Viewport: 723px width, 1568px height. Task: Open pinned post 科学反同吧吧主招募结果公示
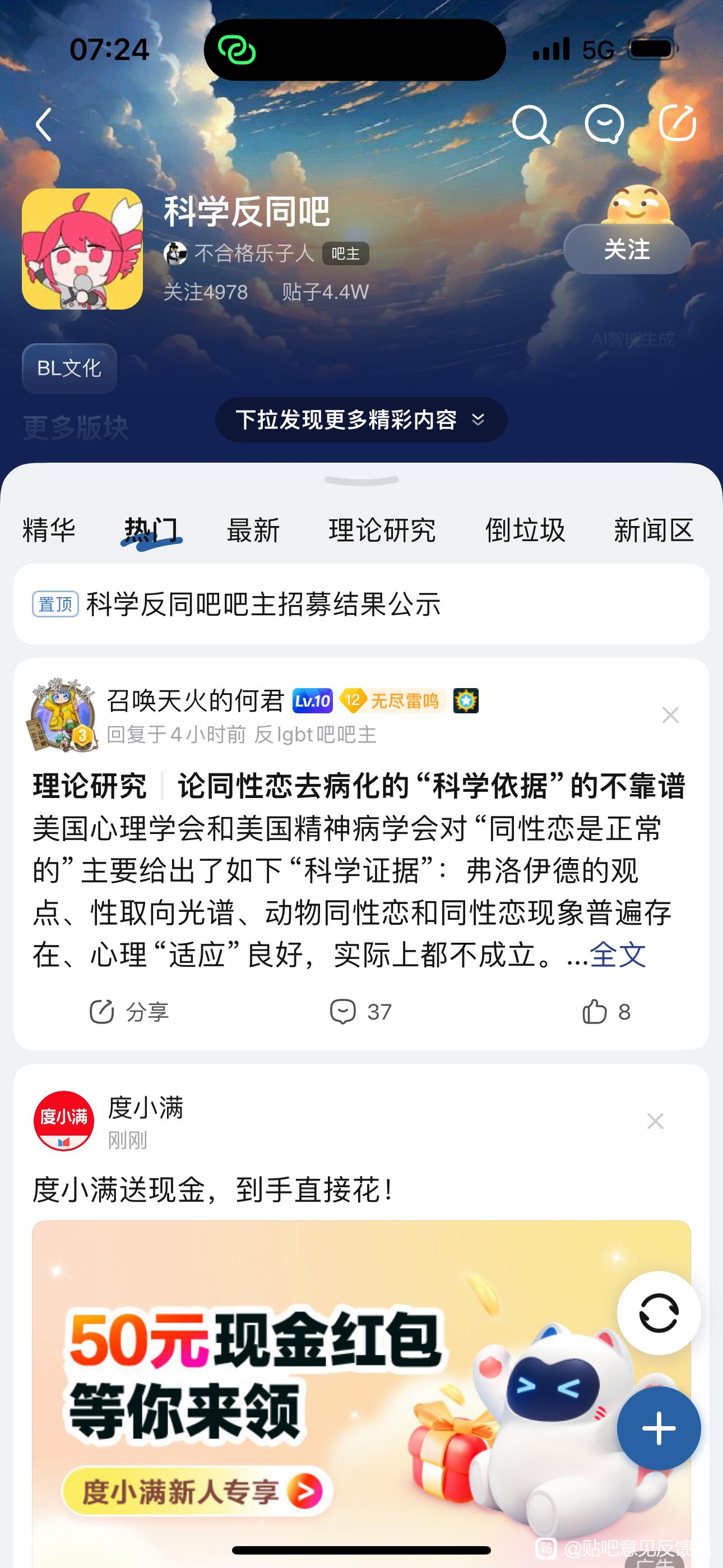263,605
